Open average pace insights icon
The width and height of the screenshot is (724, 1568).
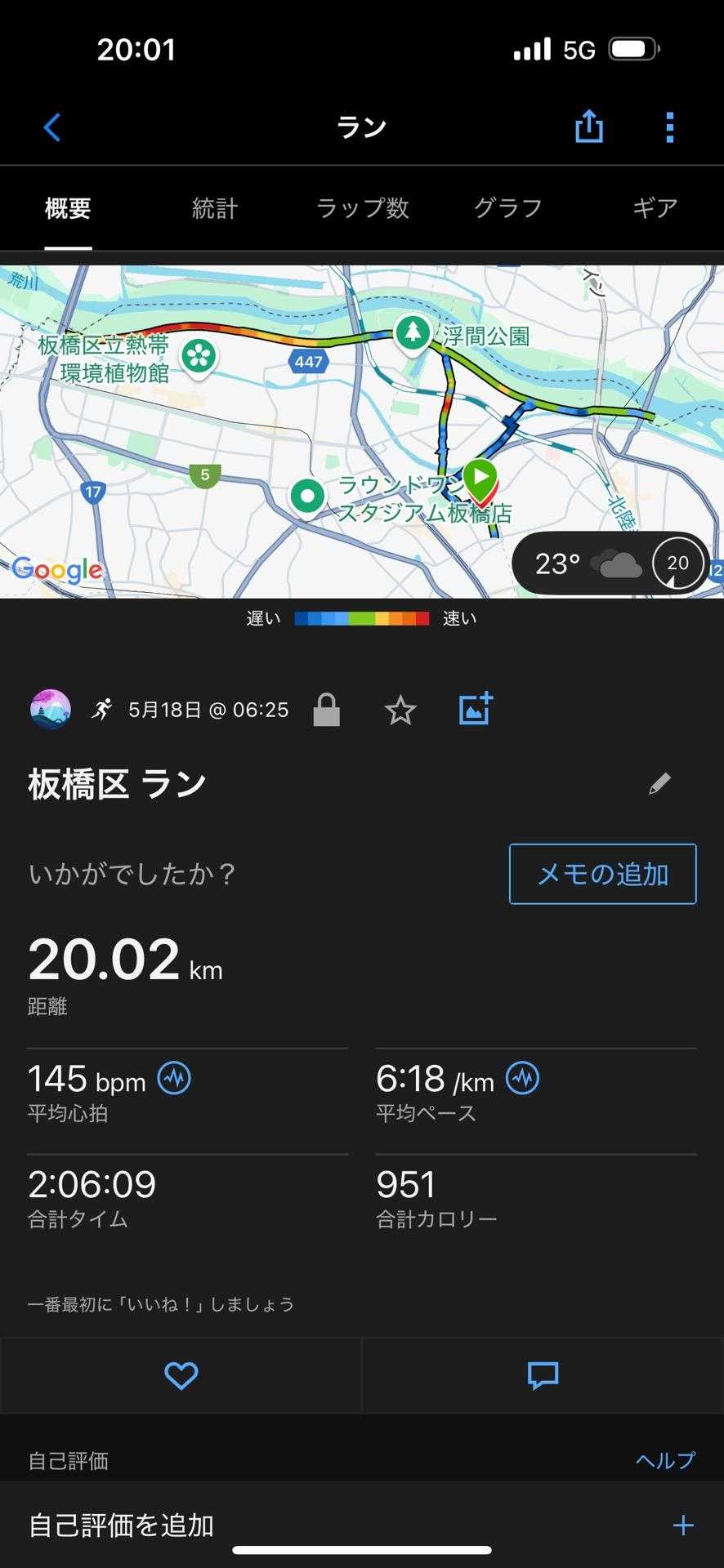point(523,1079)
